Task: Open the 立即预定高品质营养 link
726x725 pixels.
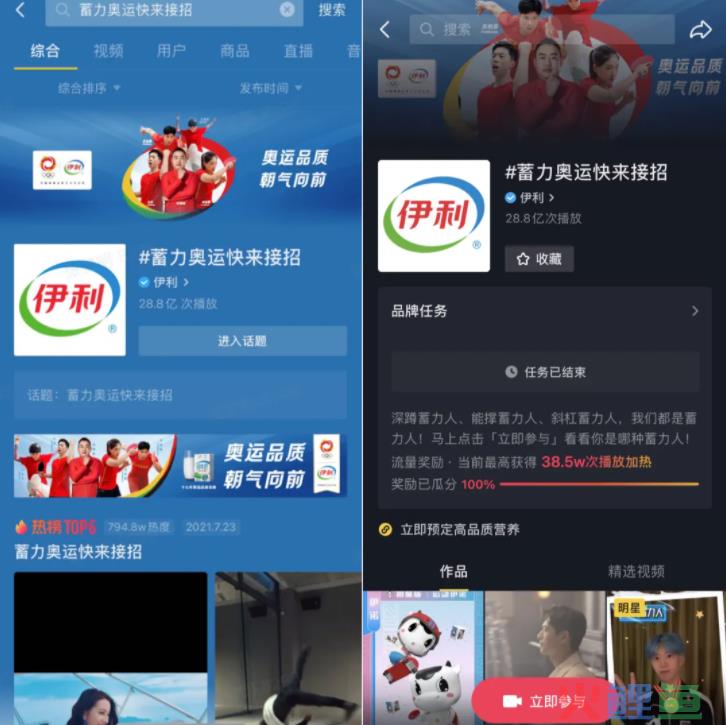Action: pos(458,529)
